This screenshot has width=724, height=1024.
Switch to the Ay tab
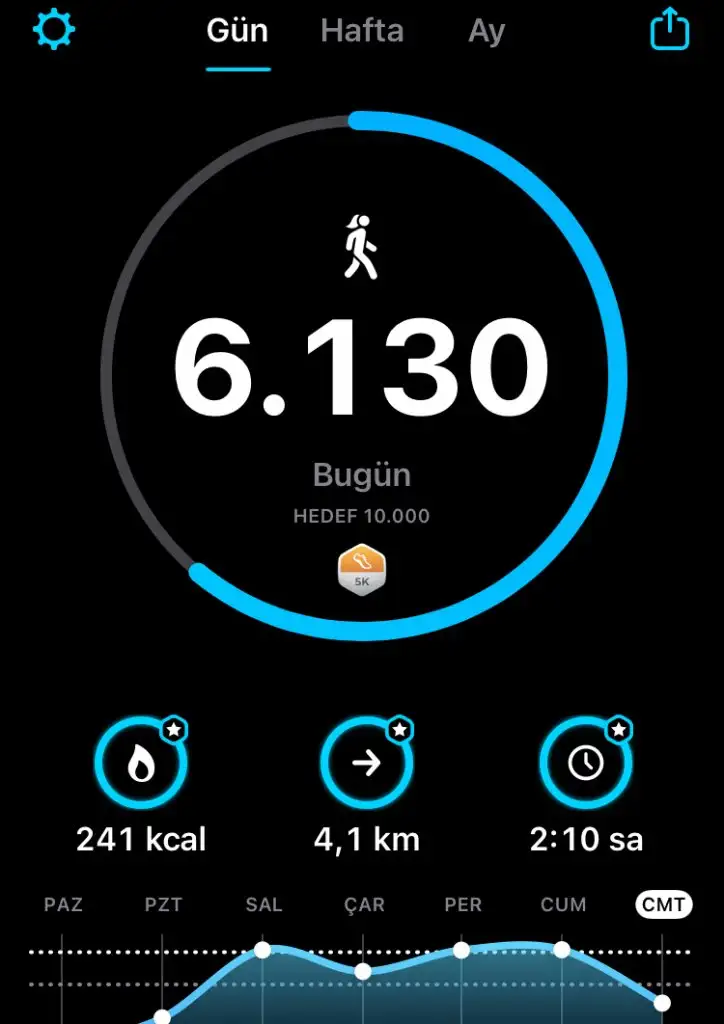coord(486,31)
